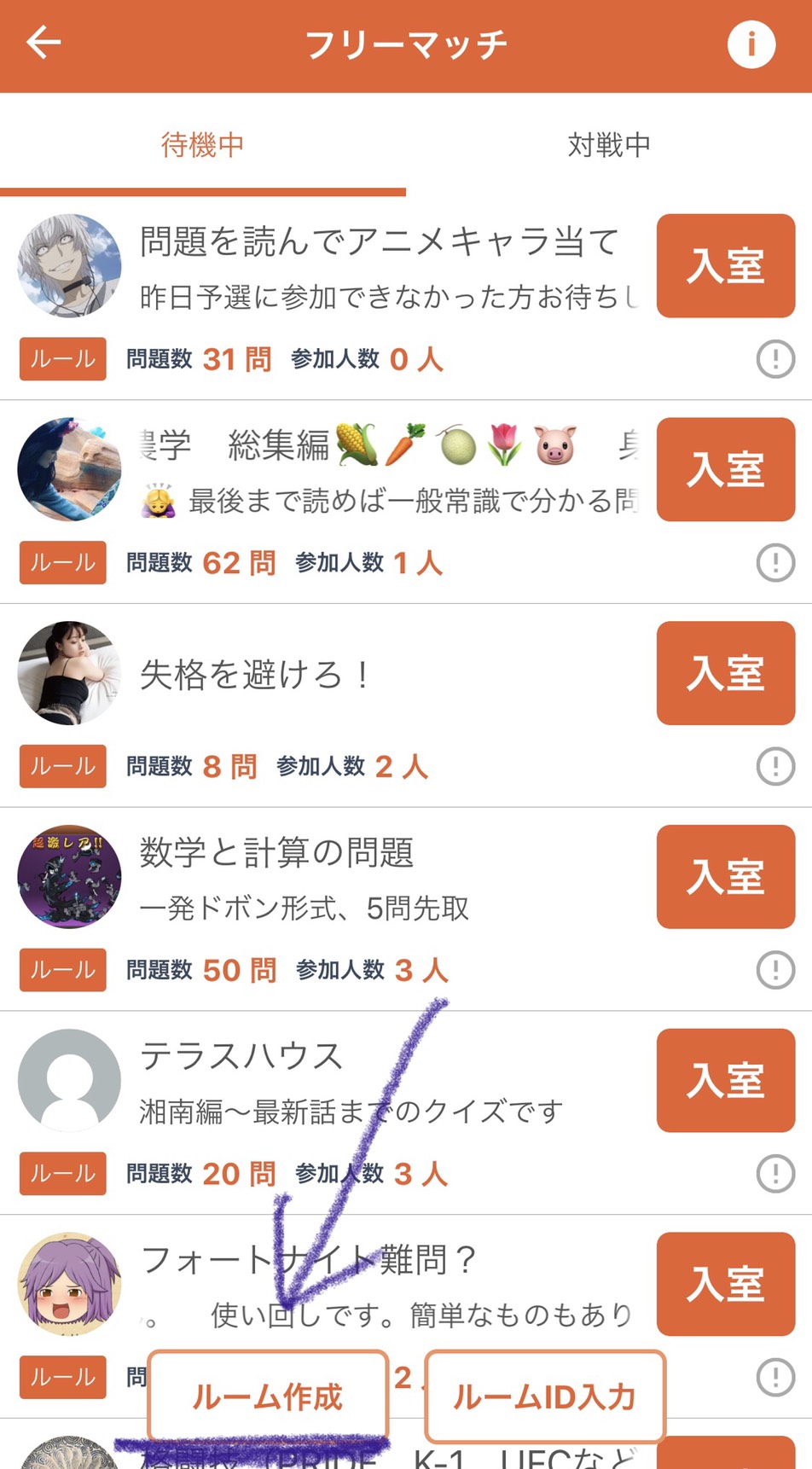The height and width of the screenshot is (1469, 812).
Task: View rules for アニメキャラ当て room
Action: pos(63,359)
